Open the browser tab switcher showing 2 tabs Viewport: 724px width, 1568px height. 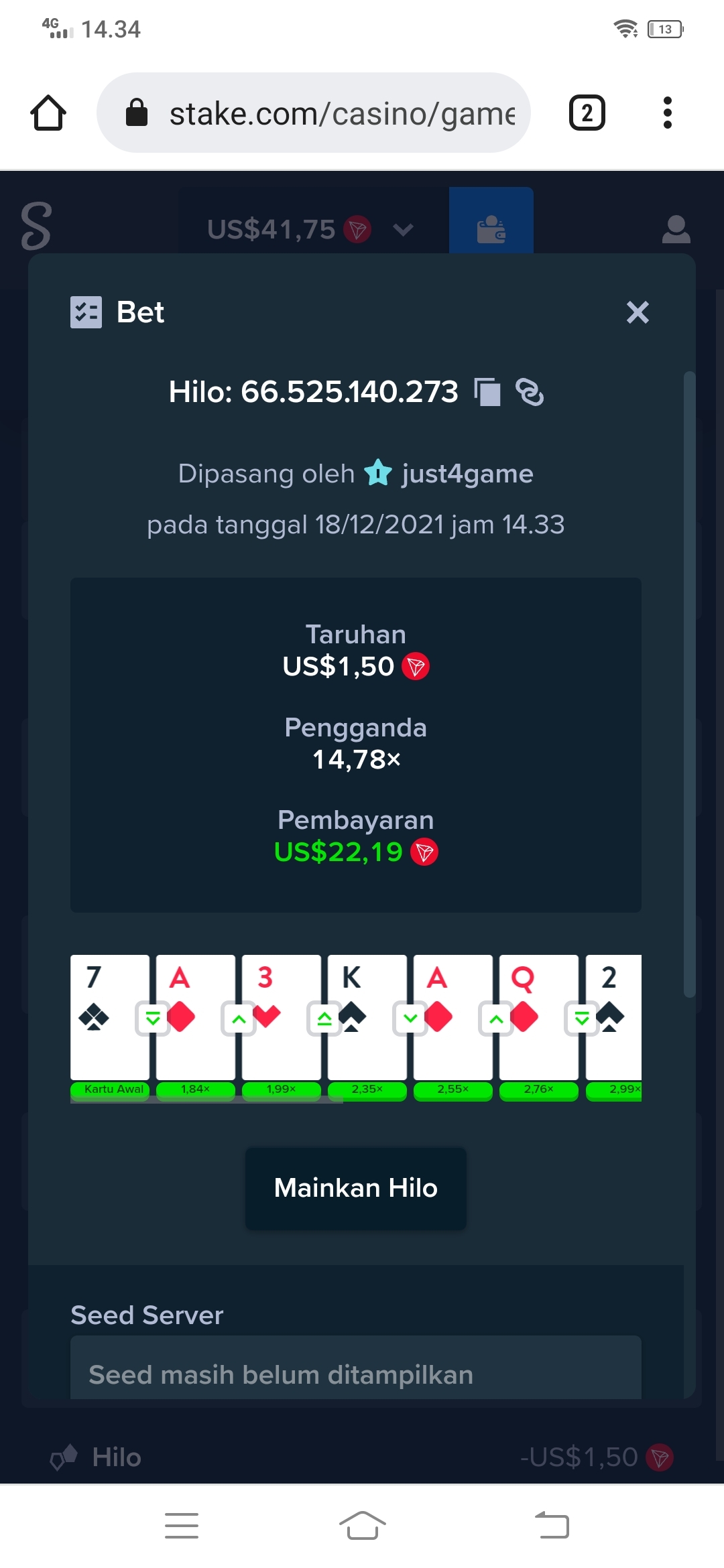point(586,112)
